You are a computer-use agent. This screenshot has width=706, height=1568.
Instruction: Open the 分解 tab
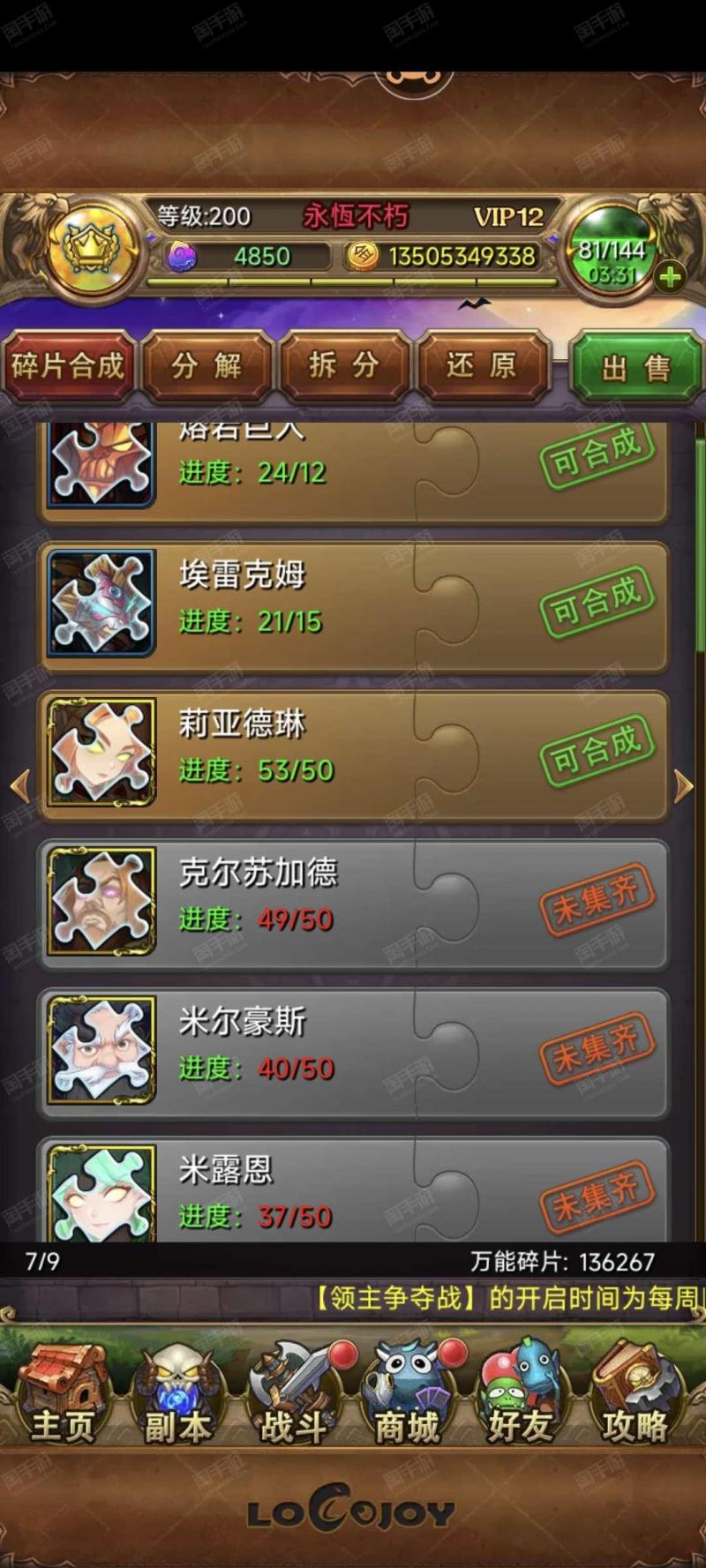pyautogui.click(x=206, y=365)
